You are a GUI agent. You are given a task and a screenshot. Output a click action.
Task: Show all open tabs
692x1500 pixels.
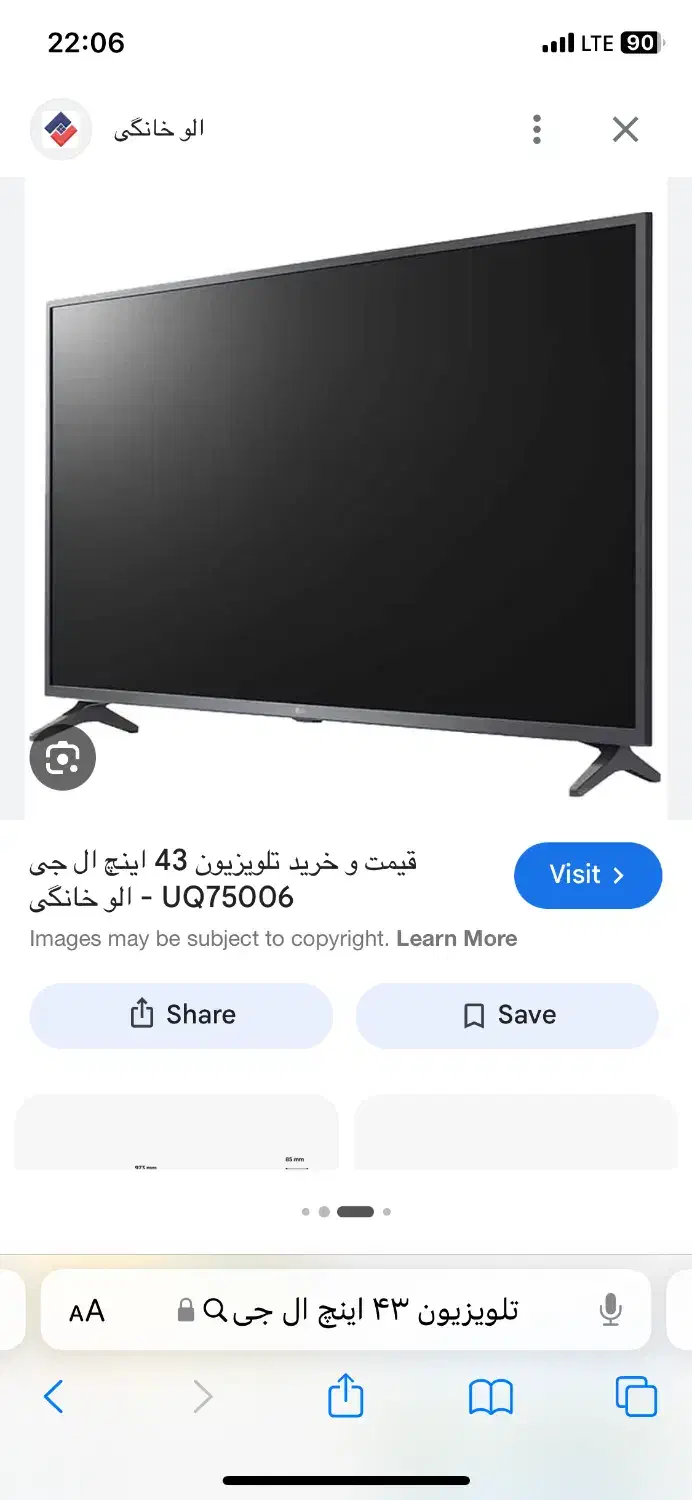(x=635, y=1396)
